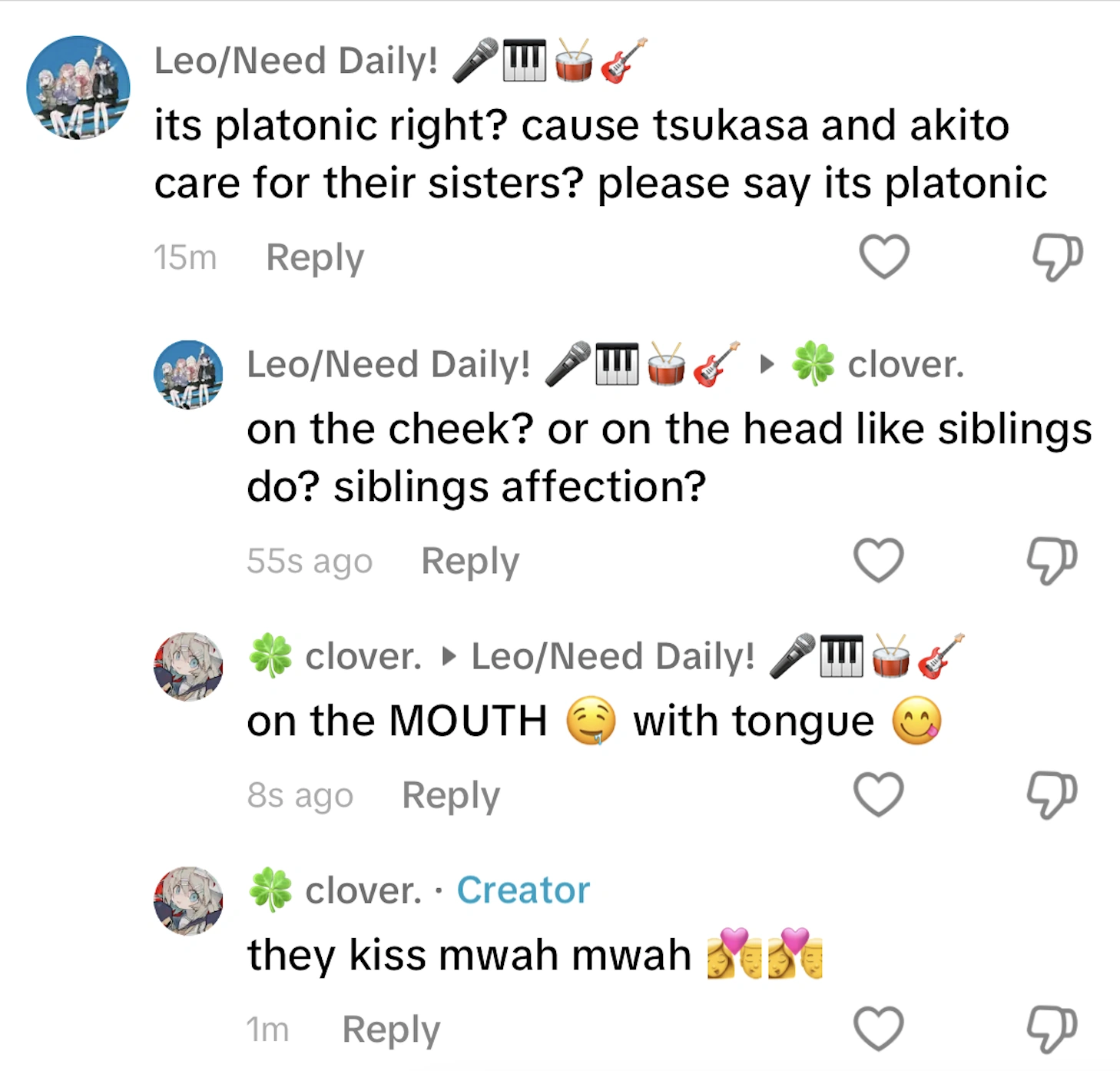1120x1071 pixels.
Task: Reply to the comment from 55s ago
Action: coord(469,561)
